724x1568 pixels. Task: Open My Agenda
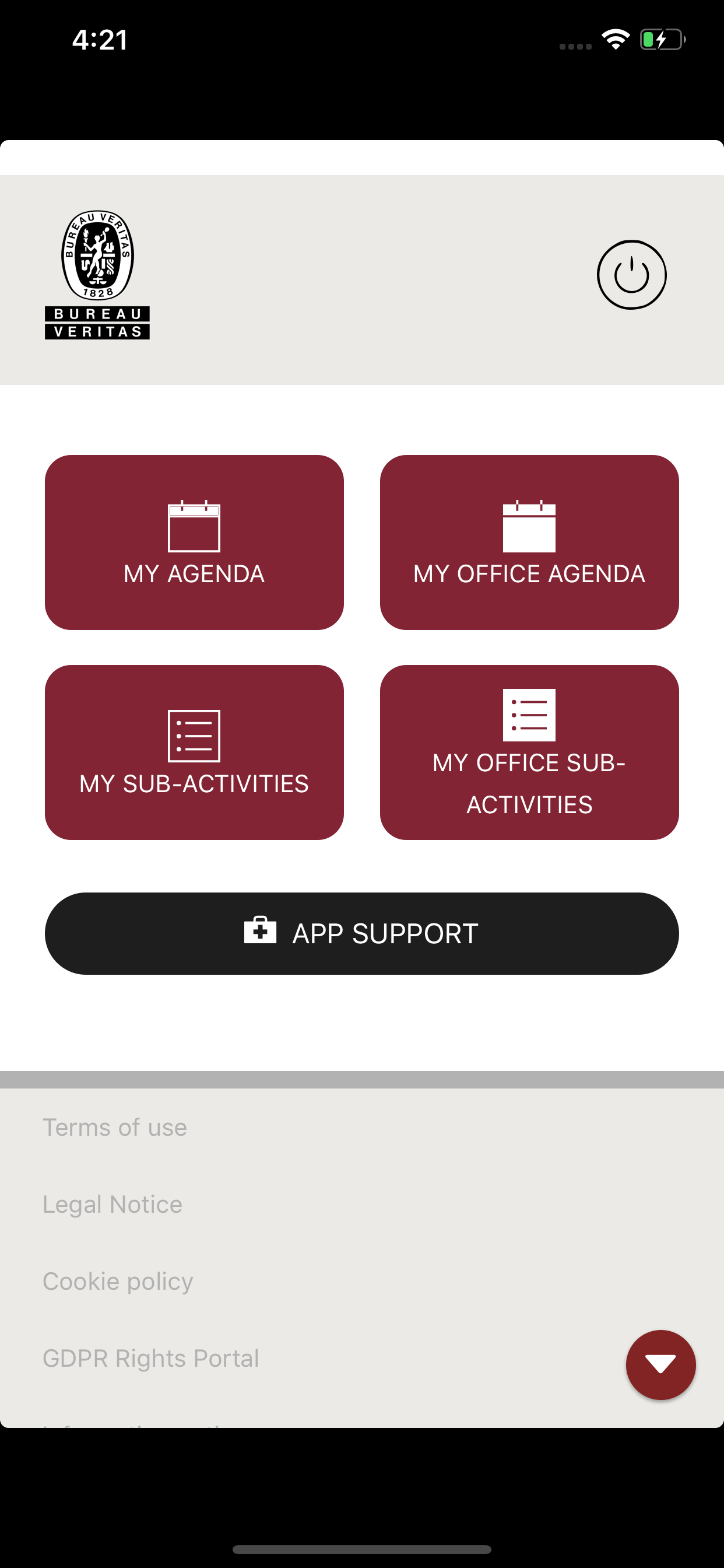coord(194,542)
